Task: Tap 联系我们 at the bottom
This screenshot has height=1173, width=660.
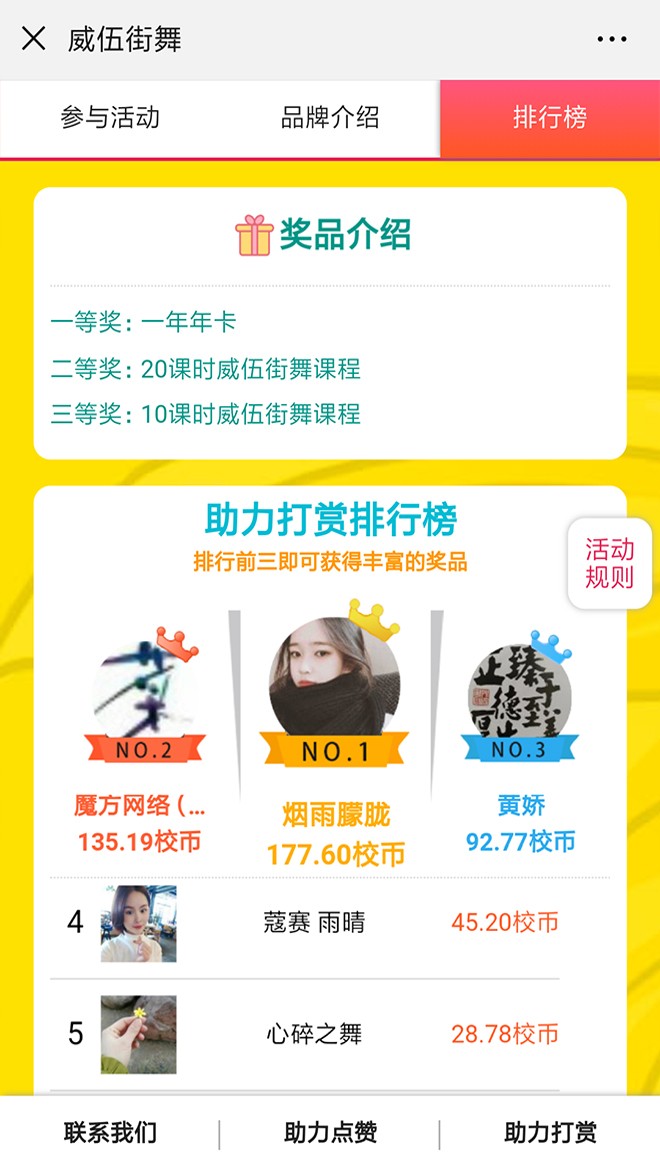Action: 110,1133
